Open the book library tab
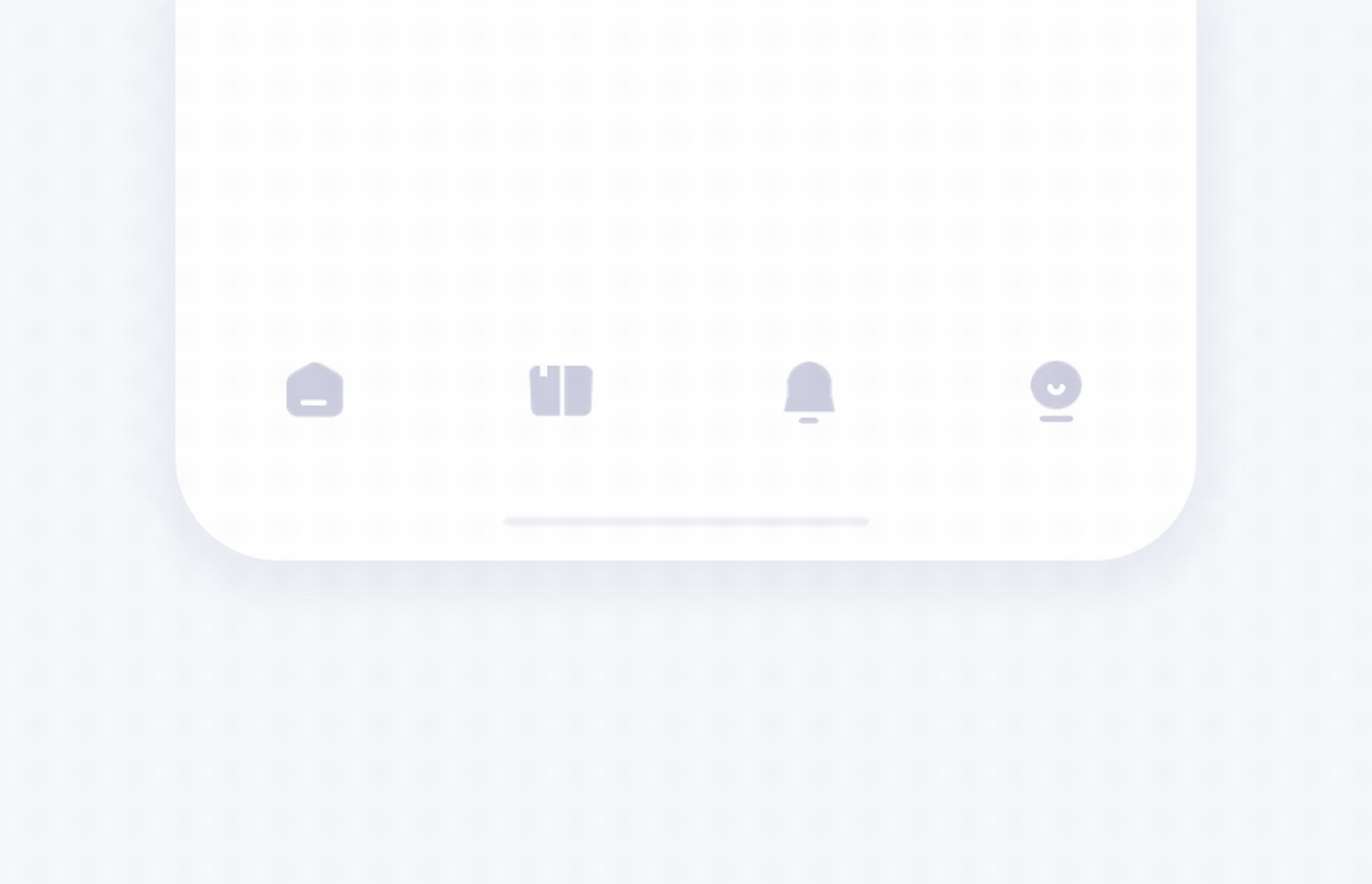 (561, 391)
